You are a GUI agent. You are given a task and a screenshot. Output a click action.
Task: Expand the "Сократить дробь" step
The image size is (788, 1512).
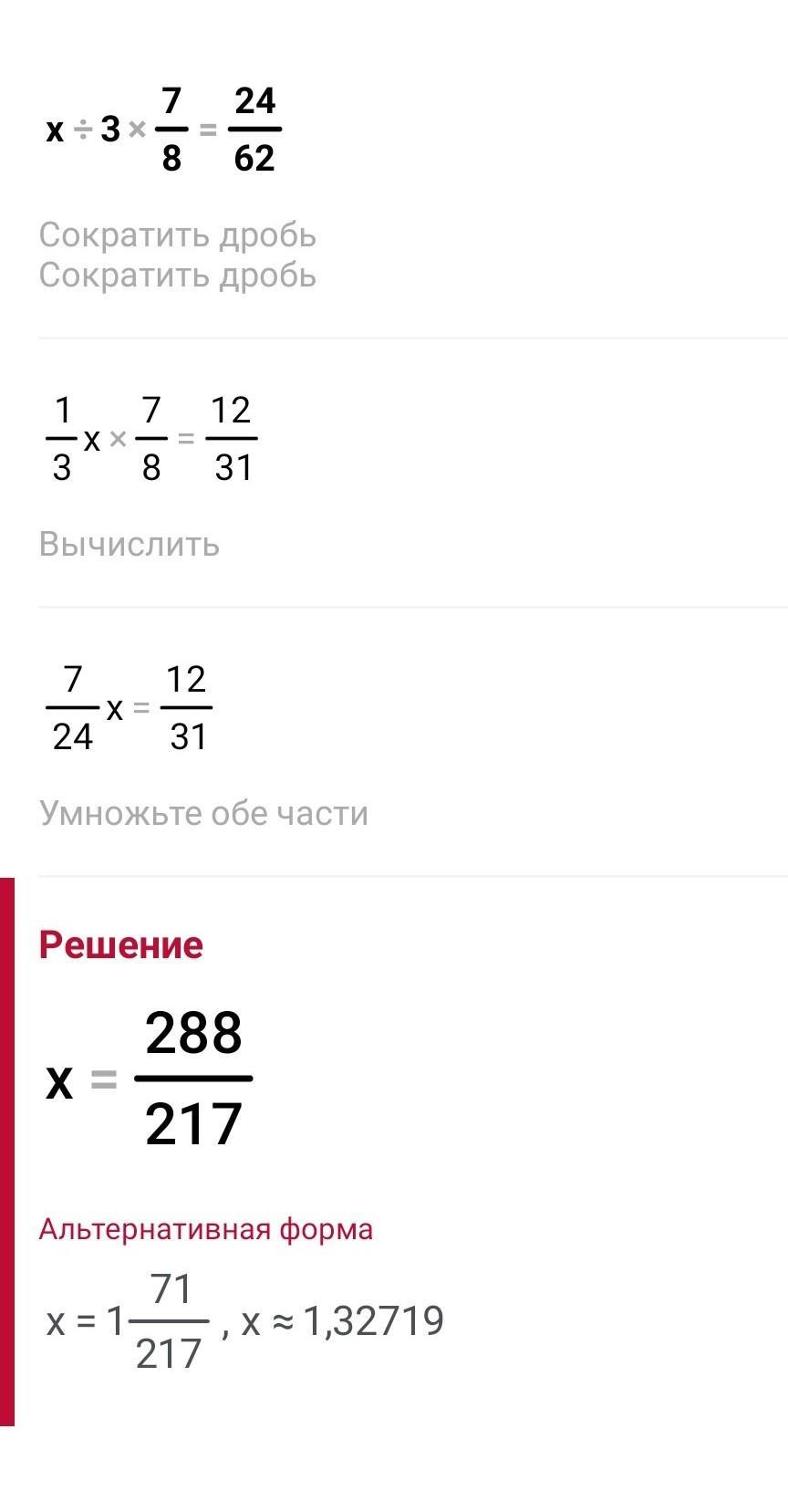(x=177, y=235)
